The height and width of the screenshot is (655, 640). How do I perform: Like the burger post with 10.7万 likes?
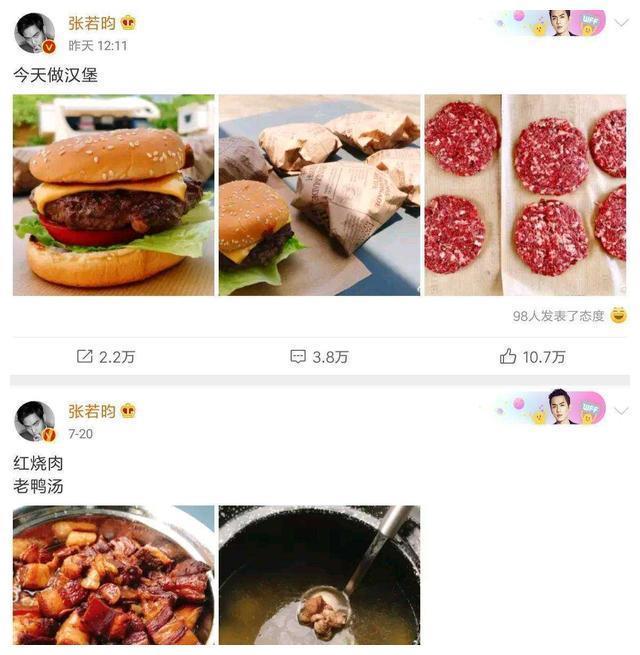coord(532,356)
